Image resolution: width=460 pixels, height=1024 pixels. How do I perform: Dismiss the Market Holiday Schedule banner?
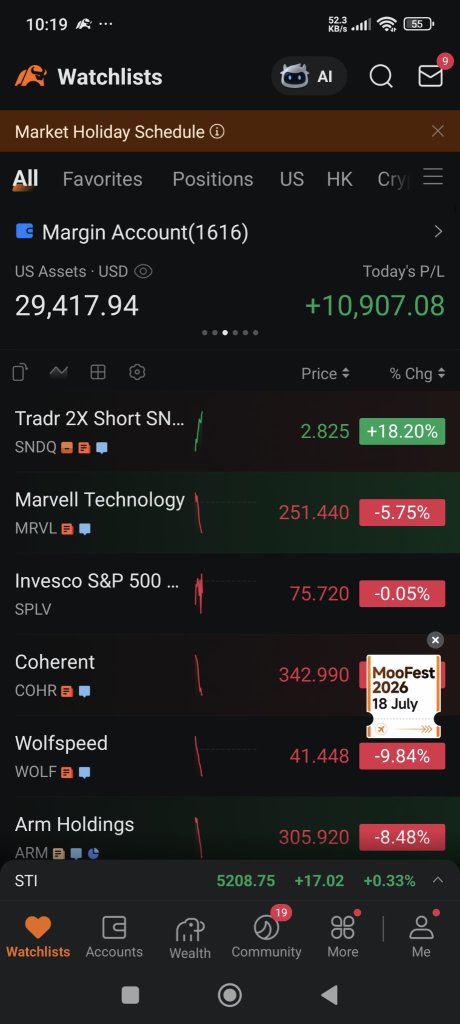point(438,131)
